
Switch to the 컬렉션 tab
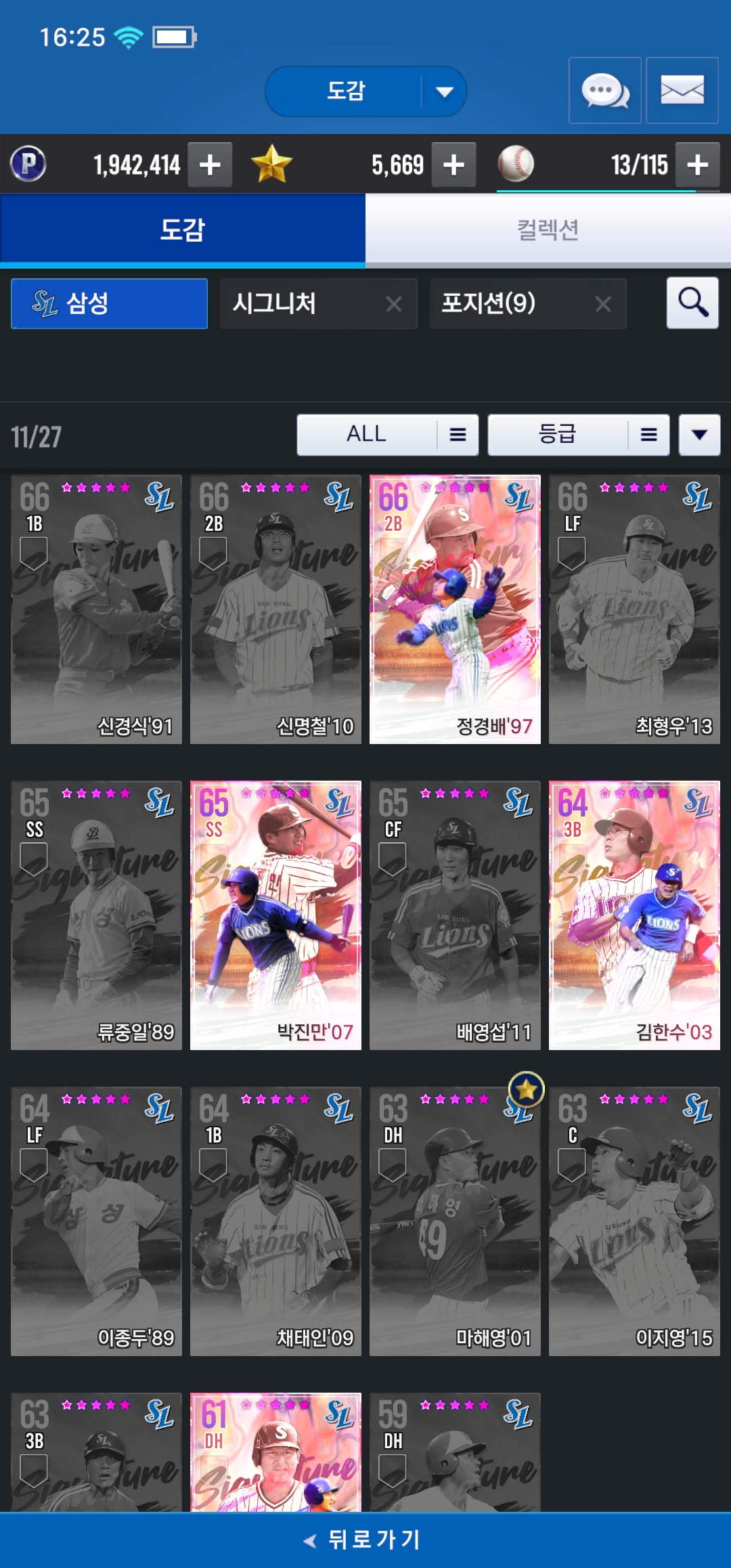(x=548, y=230)
